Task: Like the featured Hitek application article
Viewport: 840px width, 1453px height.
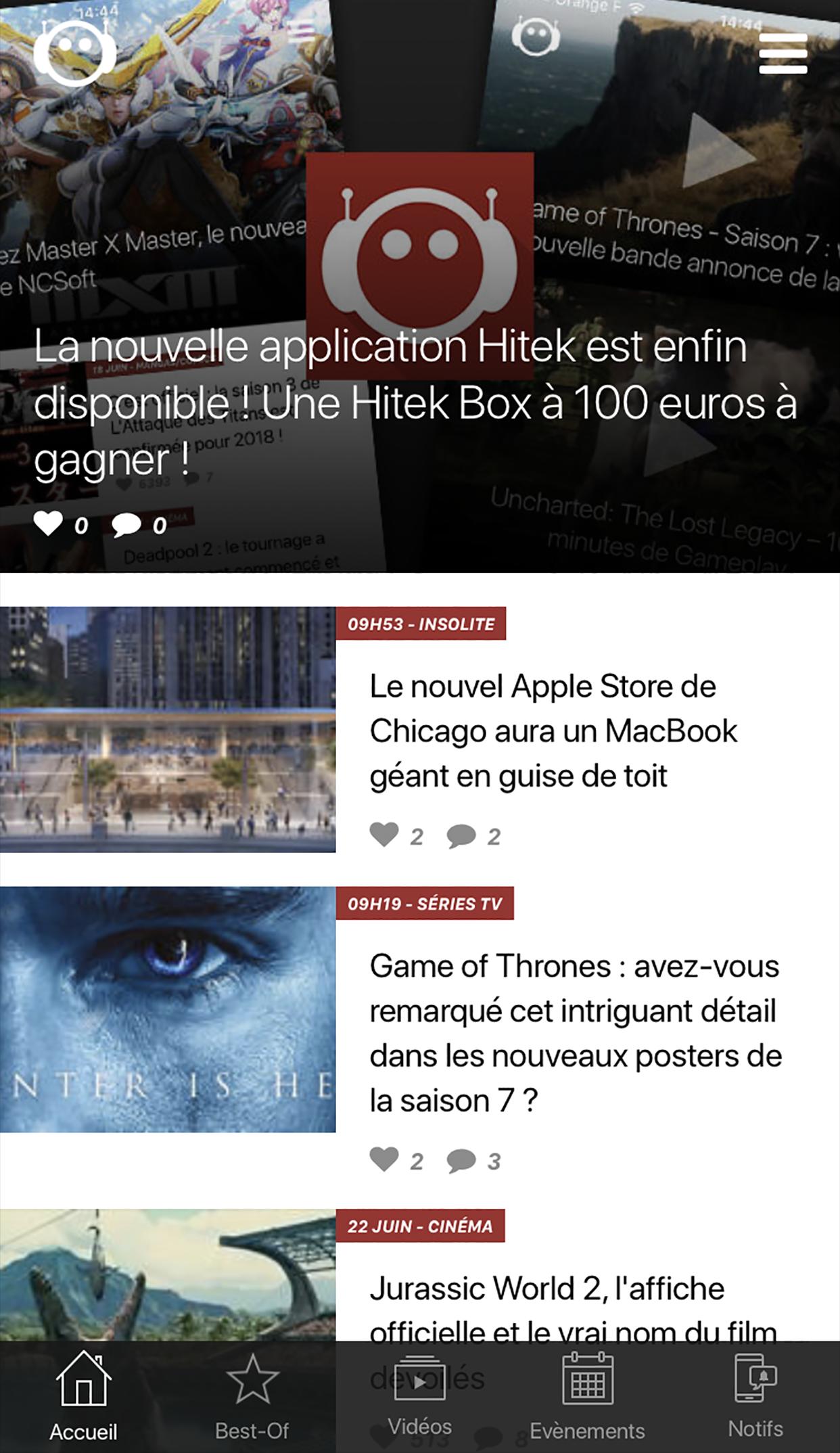Action: (x=49, y=524)
